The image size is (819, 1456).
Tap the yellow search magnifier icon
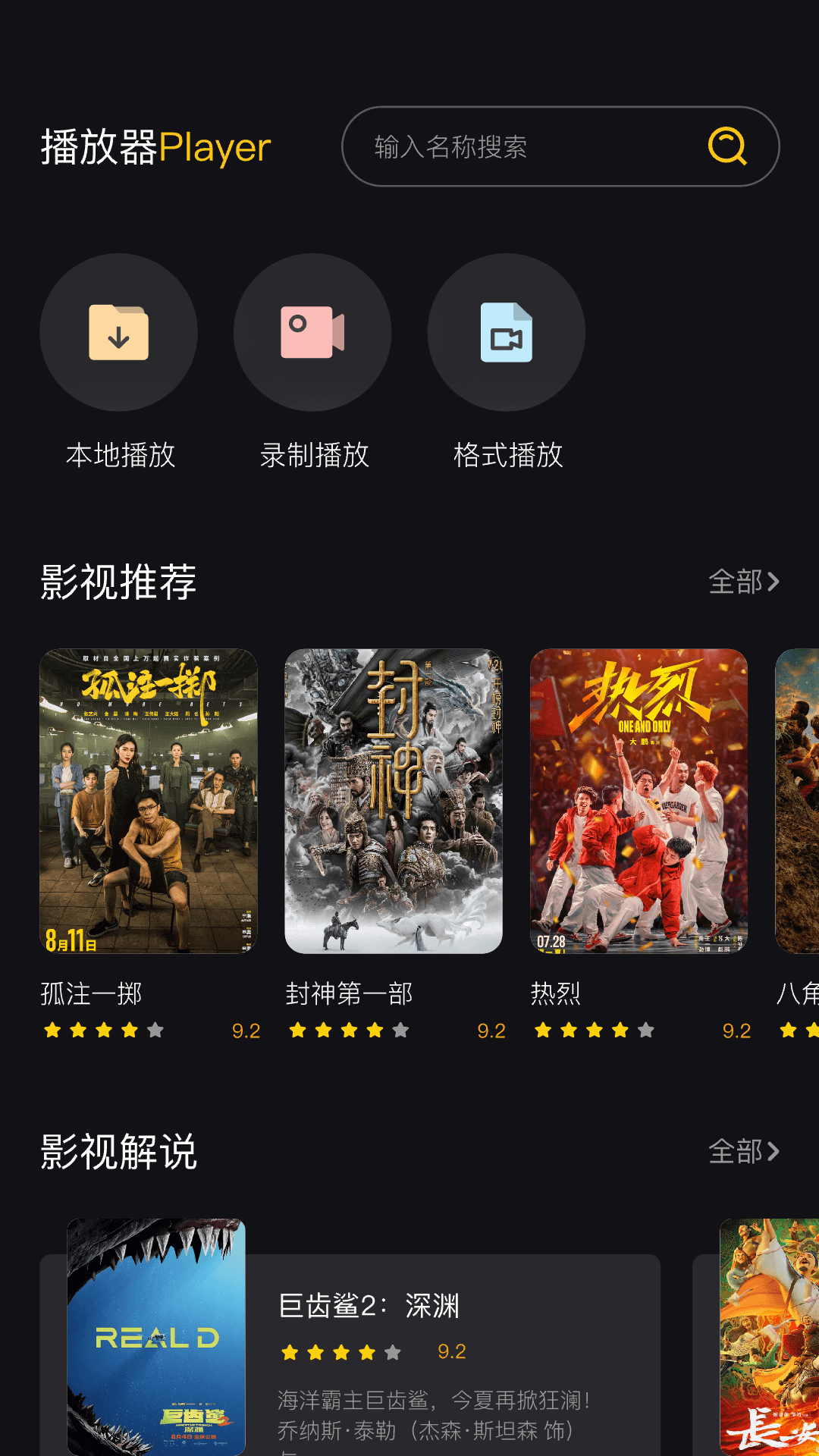[x=727, y=146]
